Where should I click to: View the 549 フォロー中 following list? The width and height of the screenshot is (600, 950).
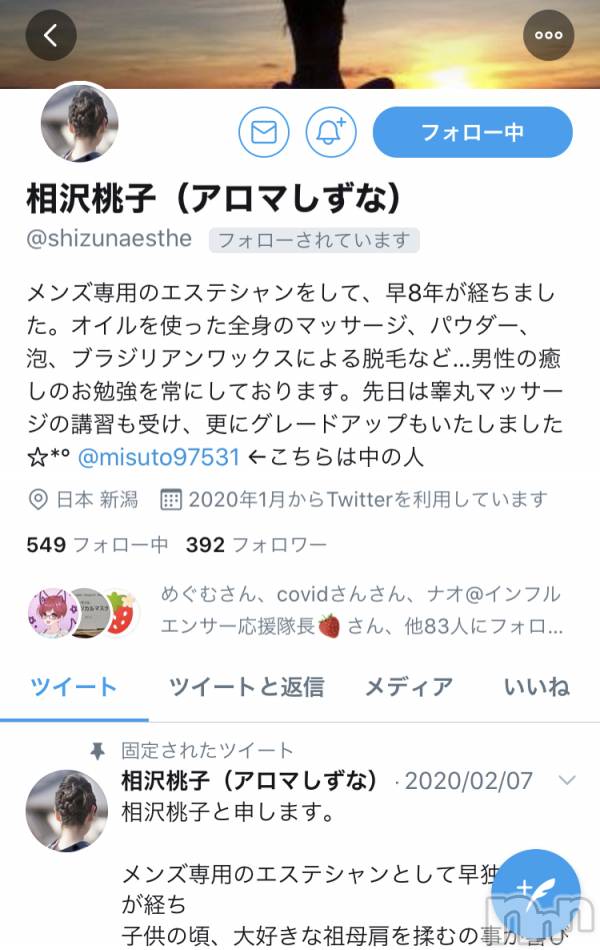[97, 545]
